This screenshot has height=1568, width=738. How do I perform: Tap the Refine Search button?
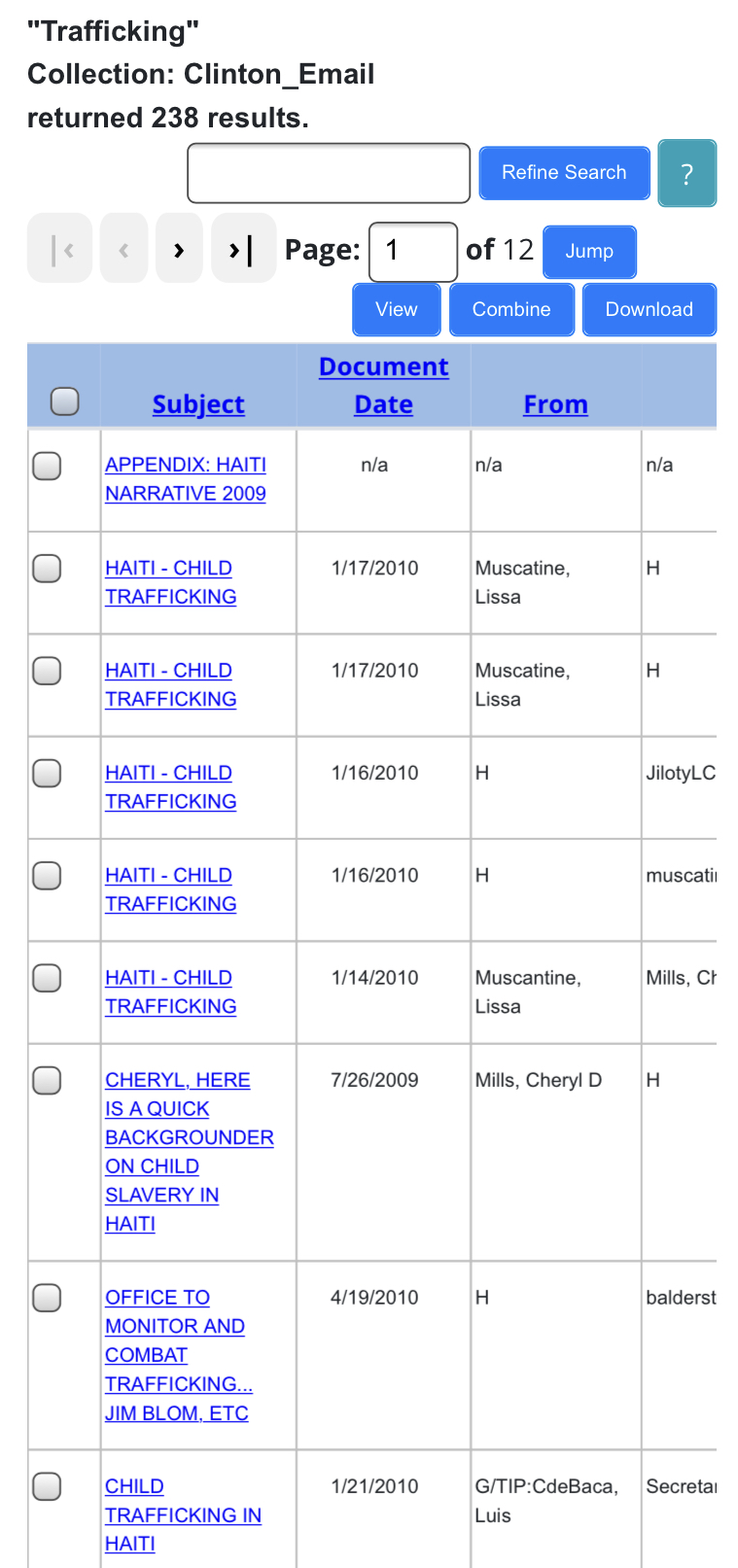tap(564, 173)
